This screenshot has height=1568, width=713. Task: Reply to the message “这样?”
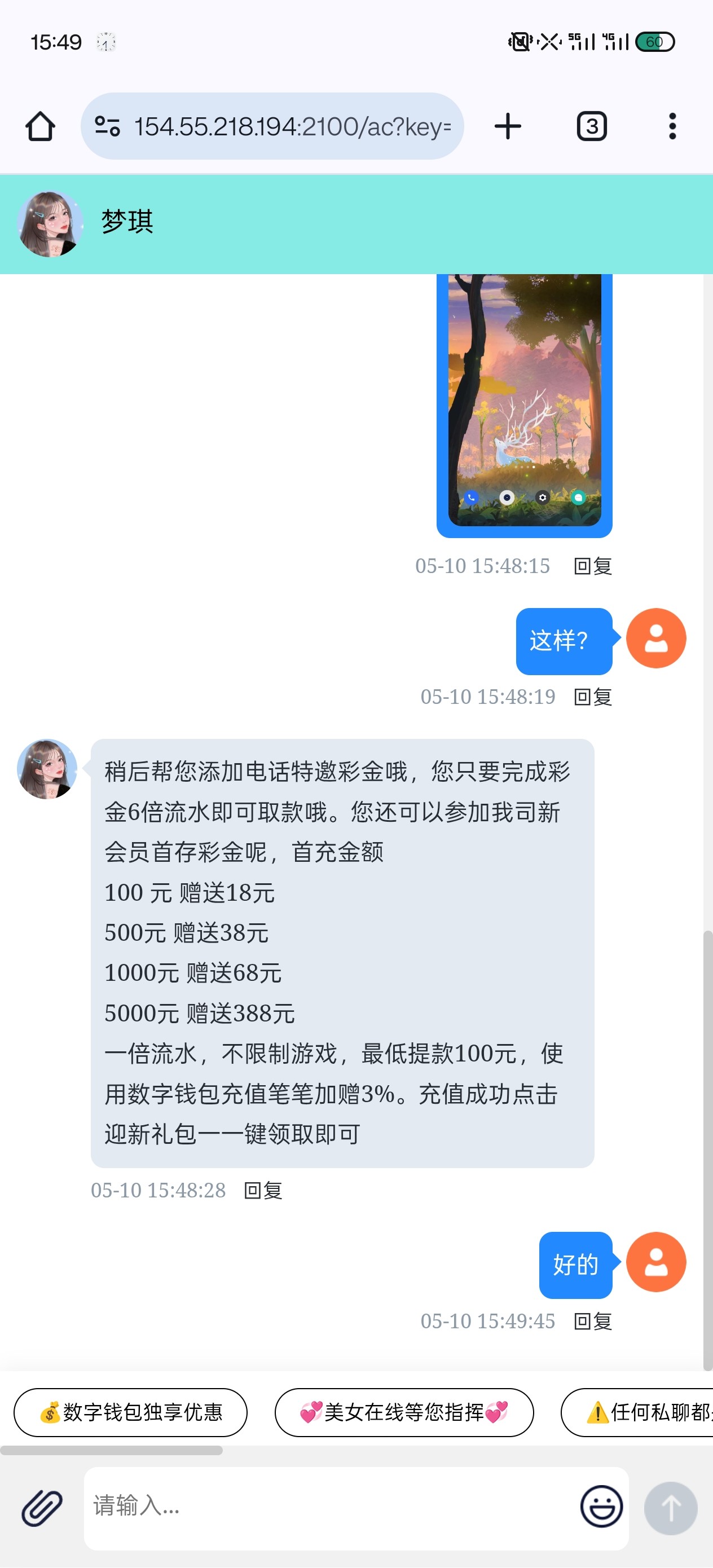pos(592,697)
